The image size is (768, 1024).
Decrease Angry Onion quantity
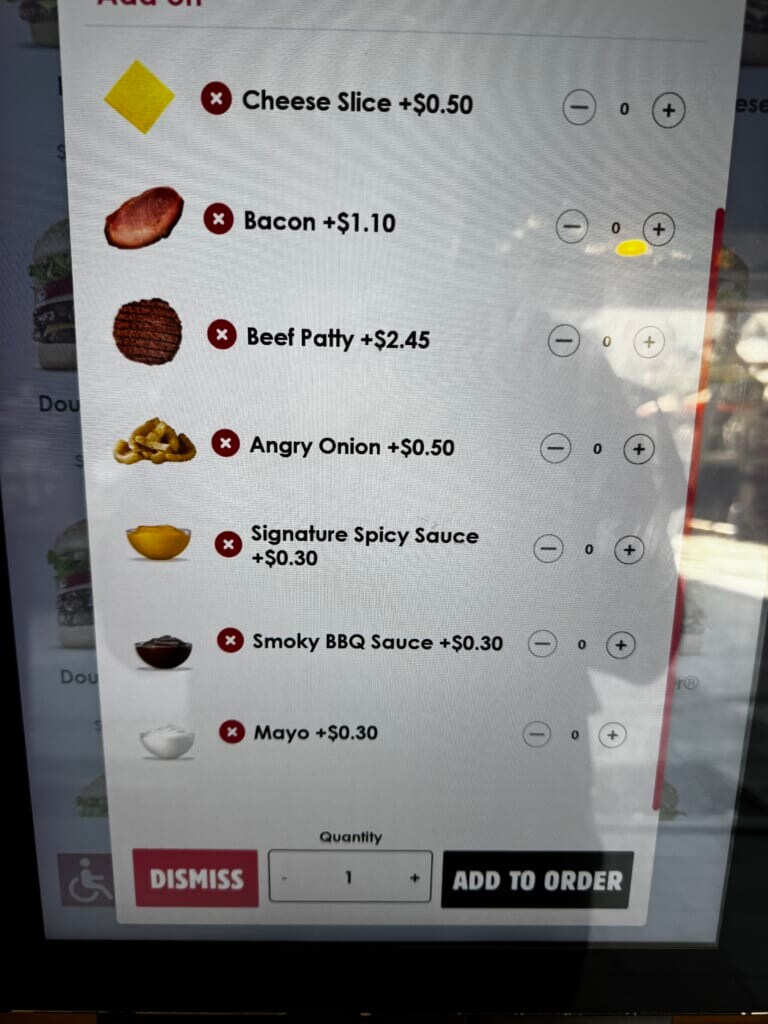tap(554, 449)
